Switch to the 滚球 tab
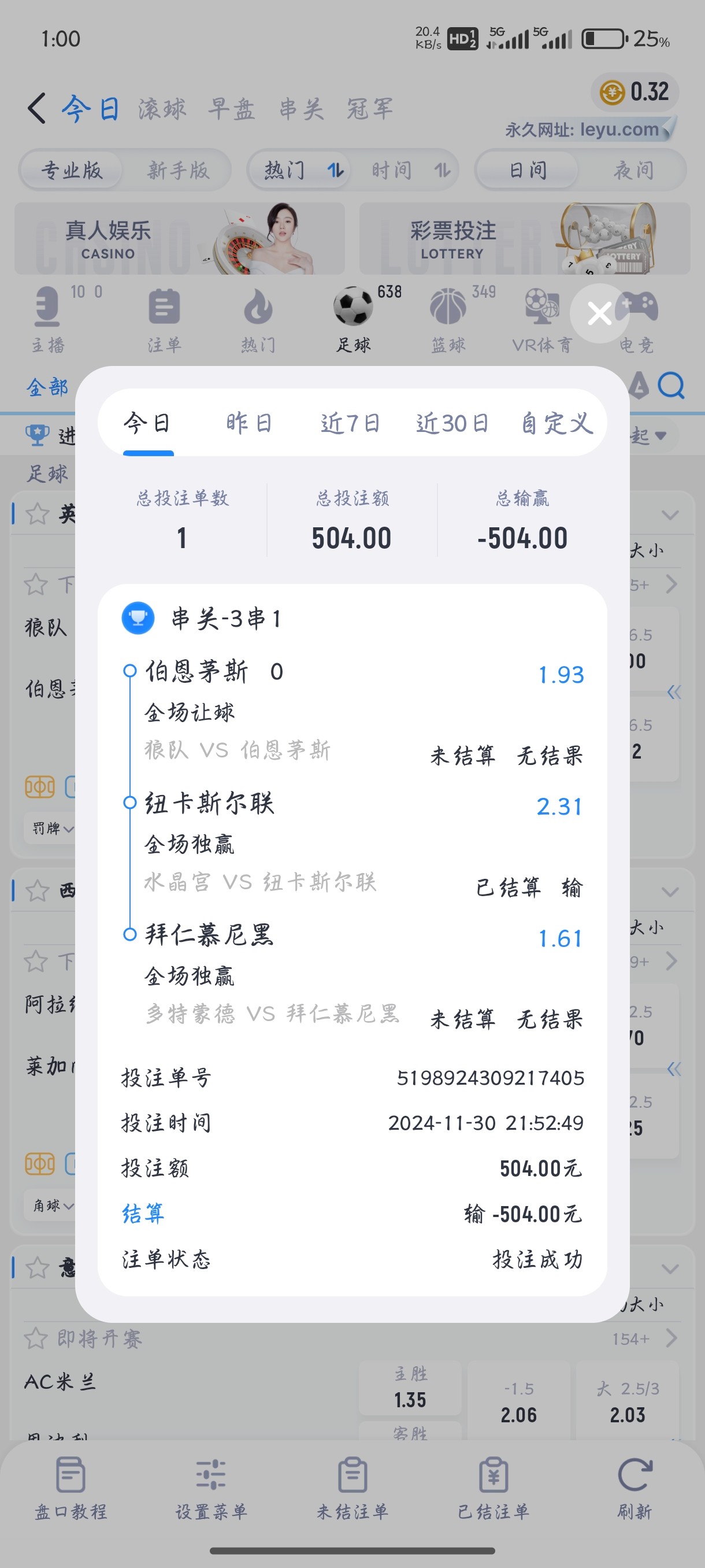This screenshot has width=705, height=1568. point(162,109)
